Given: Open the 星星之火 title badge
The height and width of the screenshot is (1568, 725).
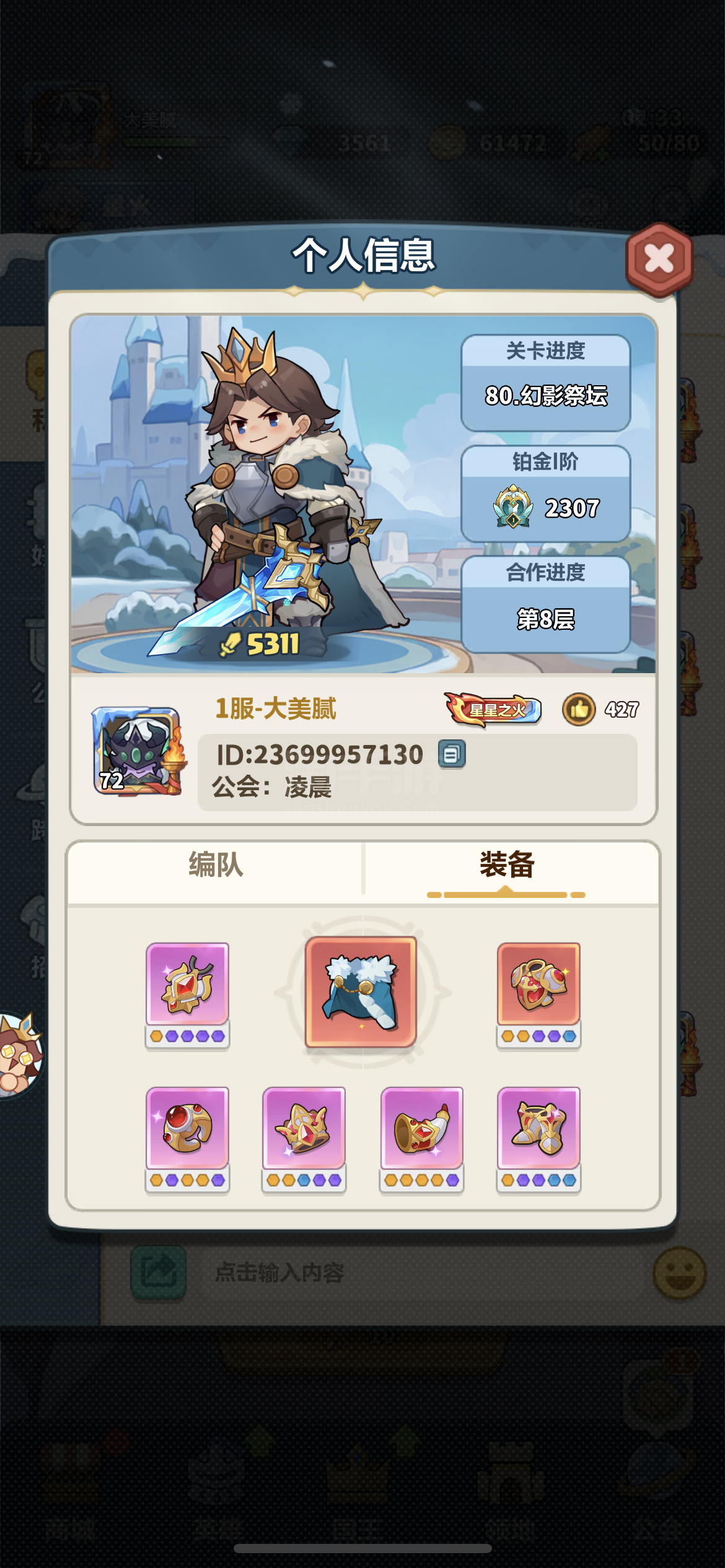Looking at the screenshot, I should [x=493, y=710].
